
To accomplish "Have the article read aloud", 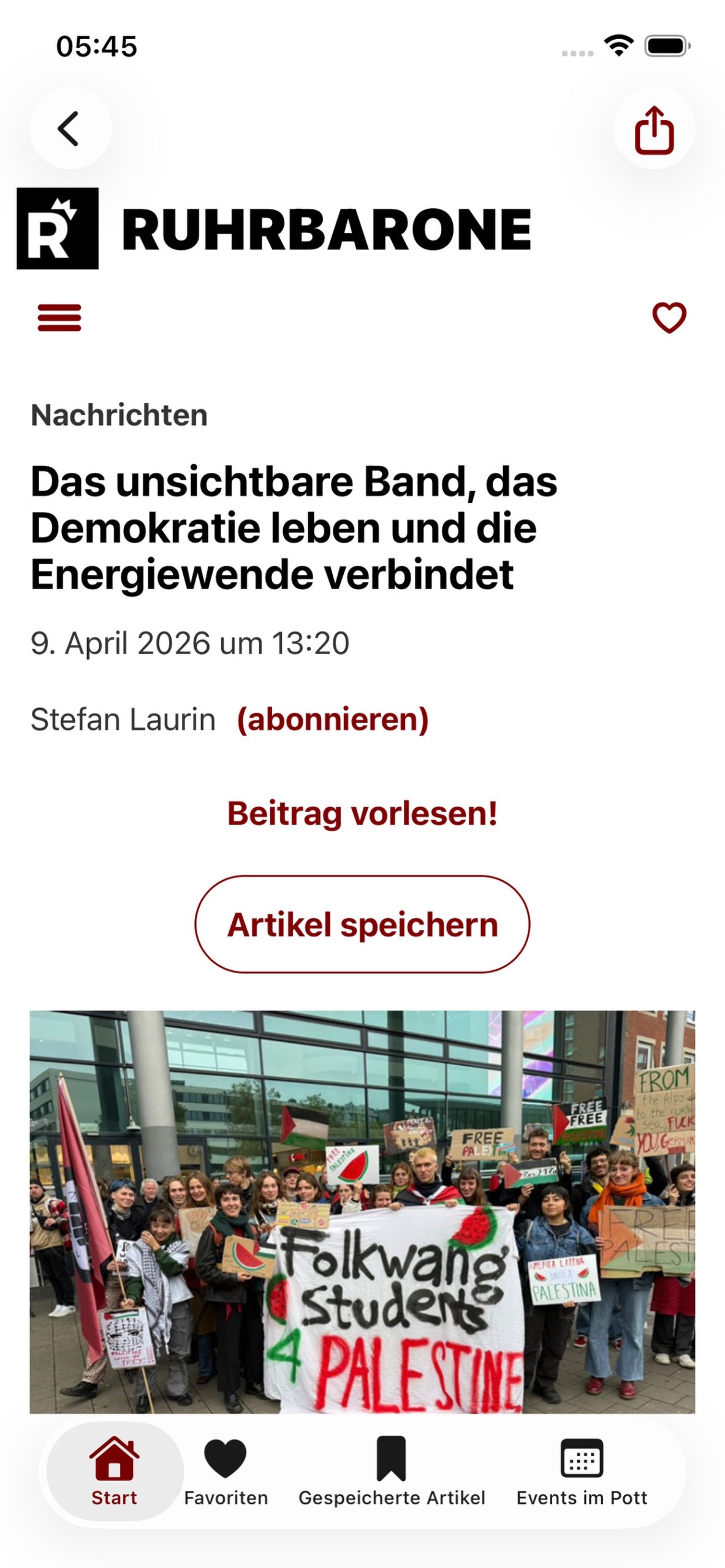I will [x=362, y=813].
